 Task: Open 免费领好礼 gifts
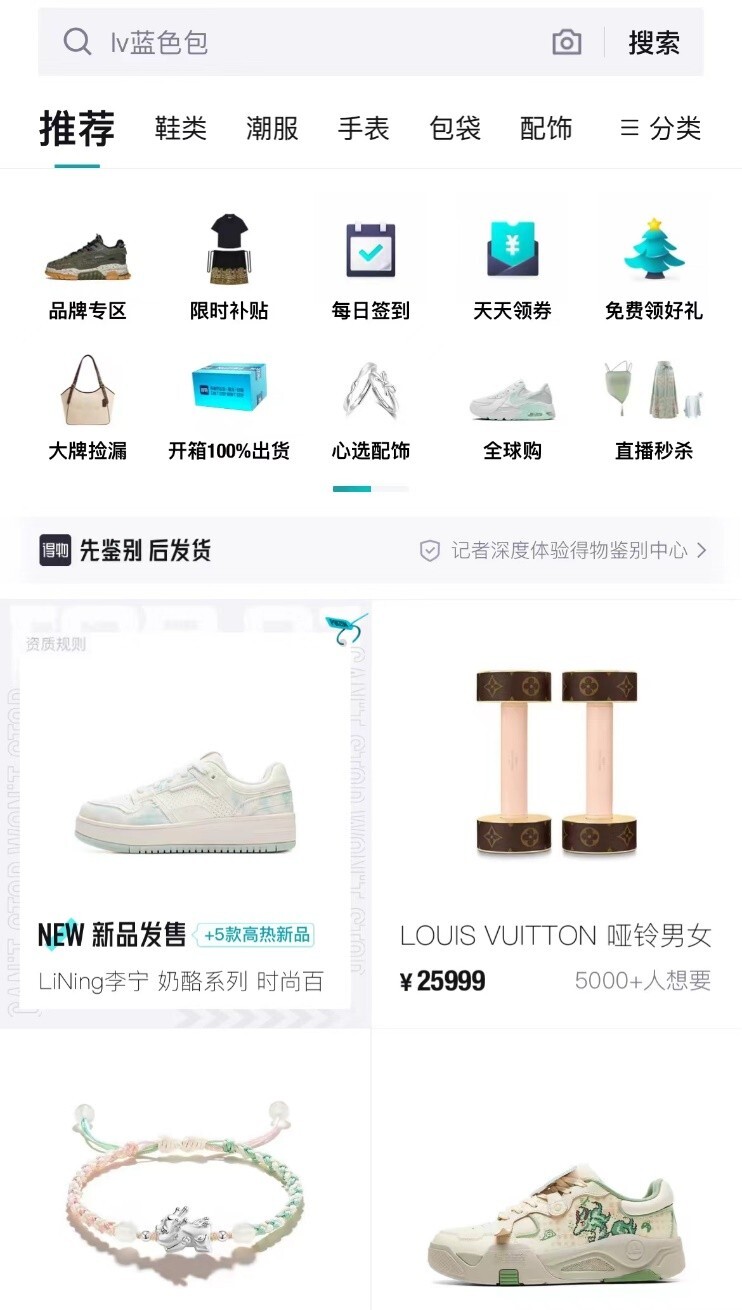tap(654, 267)
